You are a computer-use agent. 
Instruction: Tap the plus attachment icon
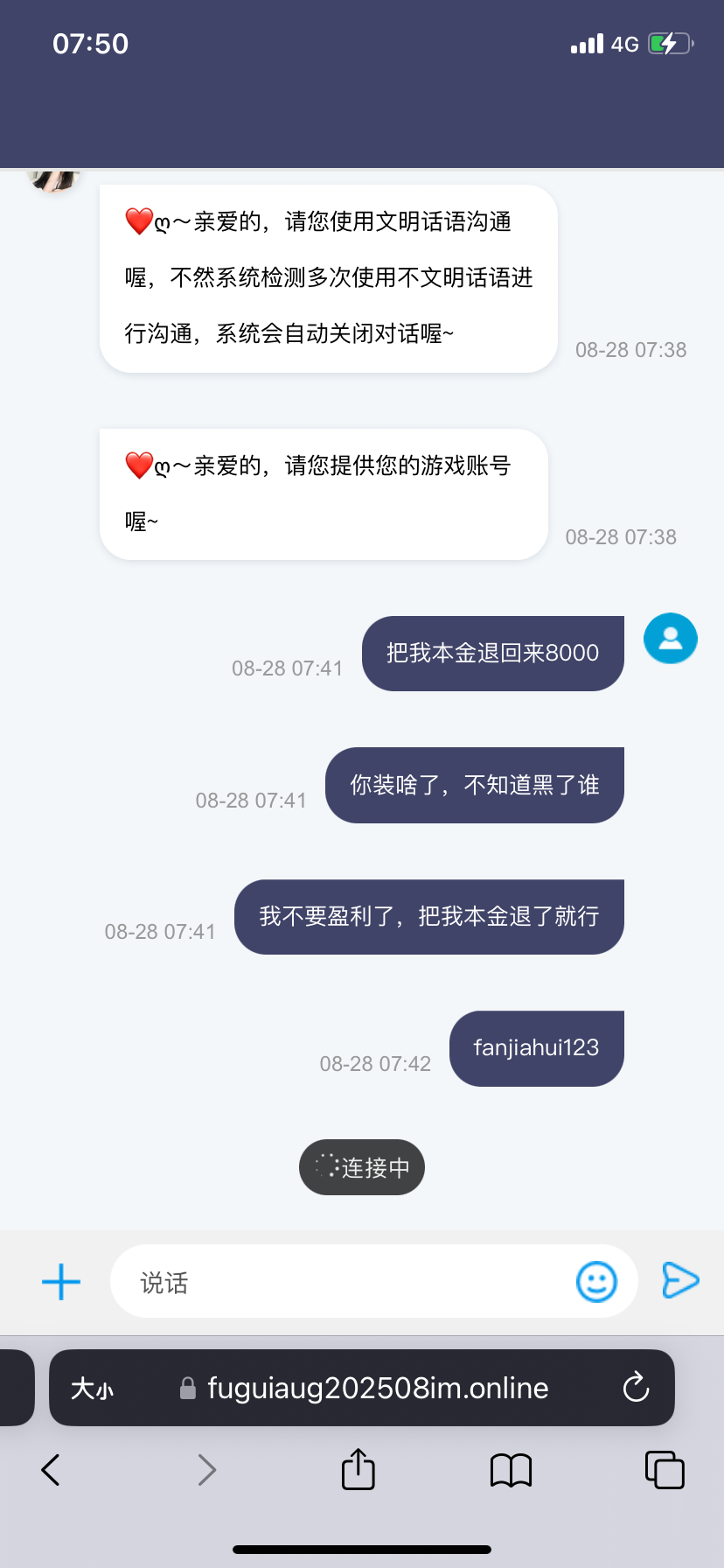(61, 1282)
